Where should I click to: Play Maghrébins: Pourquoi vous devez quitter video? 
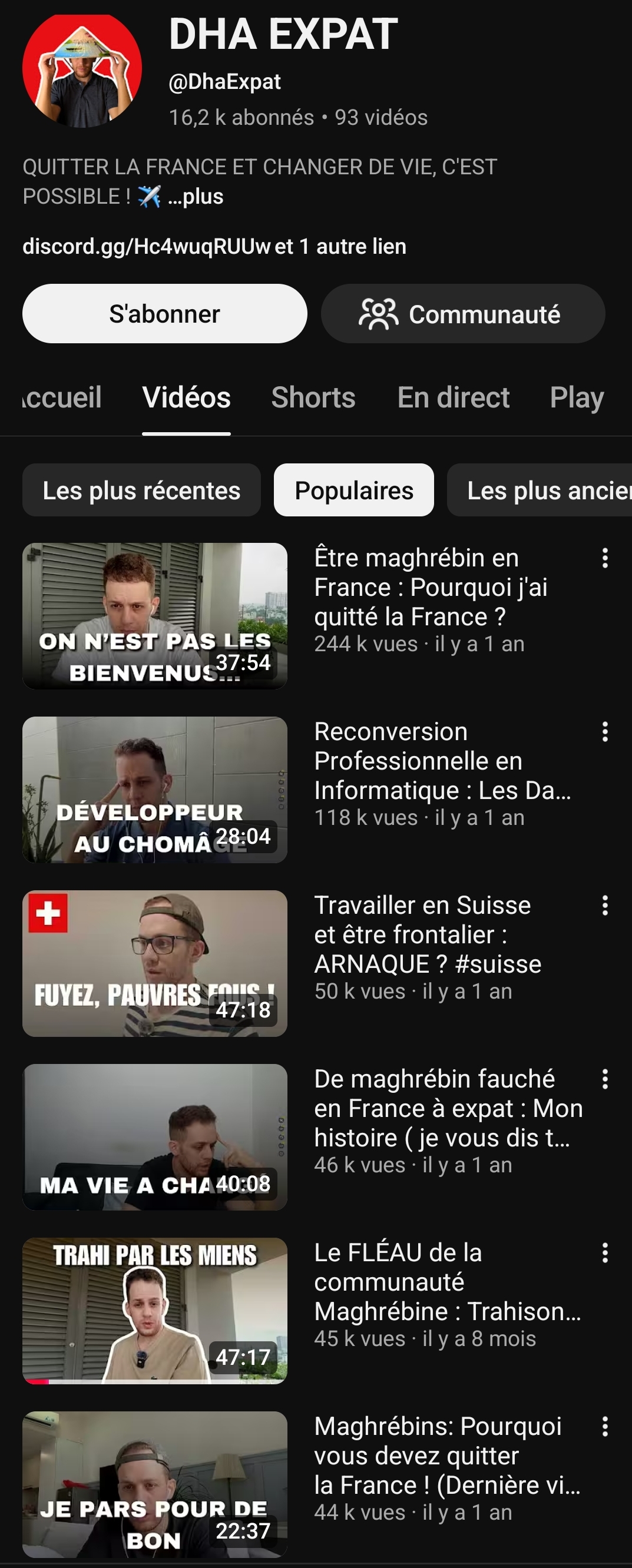point(155,1484)
